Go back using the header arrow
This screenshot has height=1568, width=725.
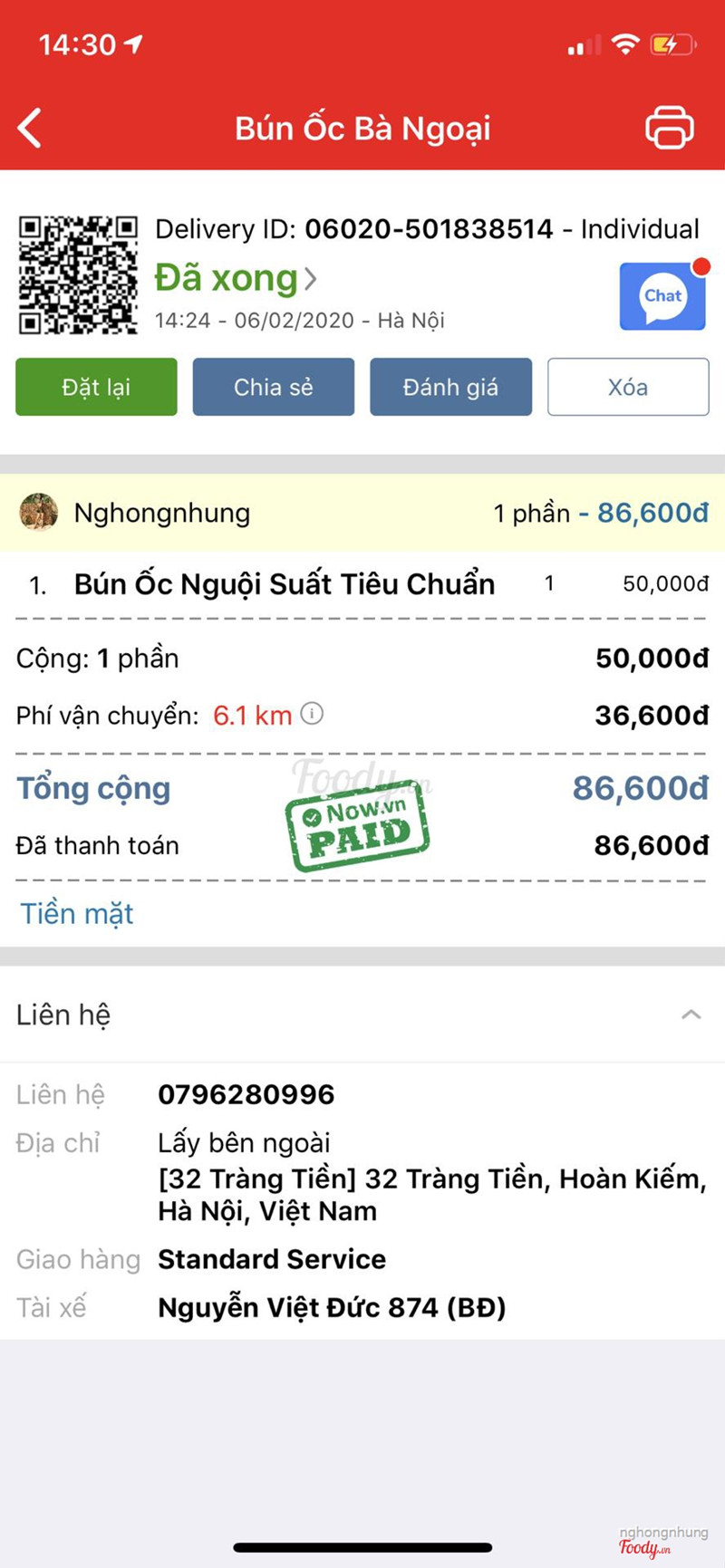(x=30, y=128)
